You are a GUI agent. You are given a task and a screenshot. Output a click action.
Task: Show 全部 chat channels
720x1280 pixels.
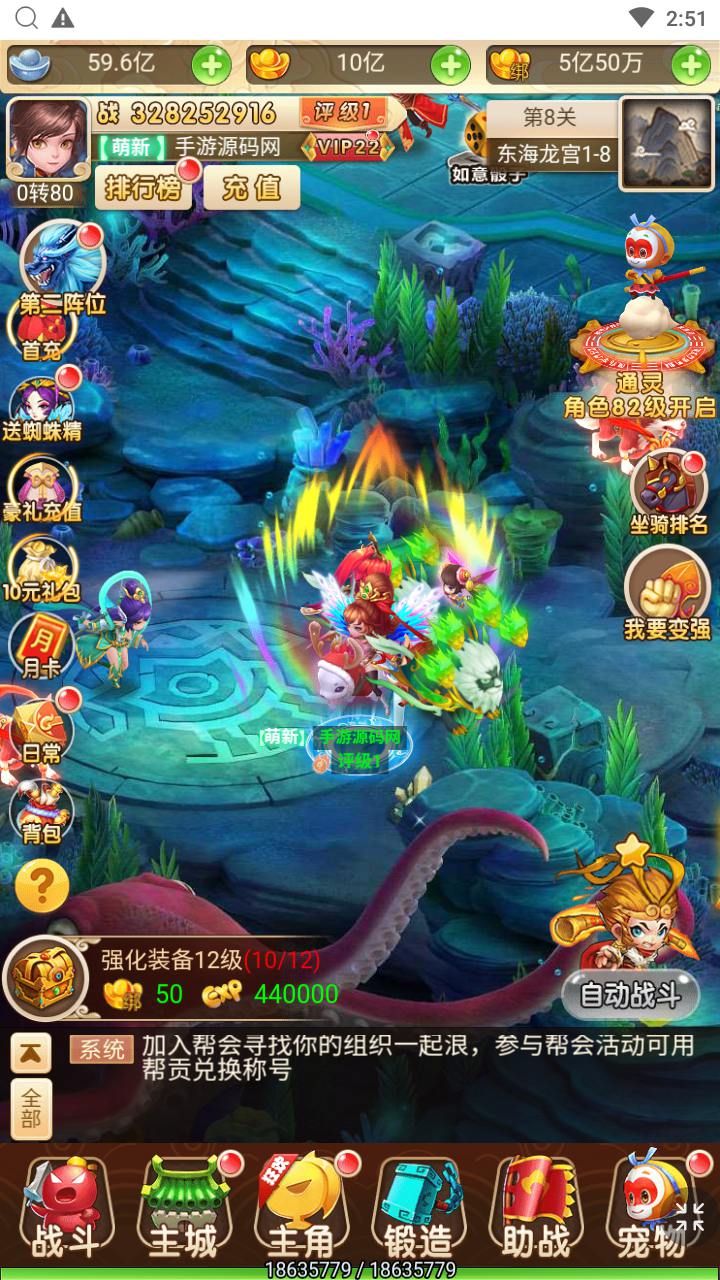click(31, 1108)
